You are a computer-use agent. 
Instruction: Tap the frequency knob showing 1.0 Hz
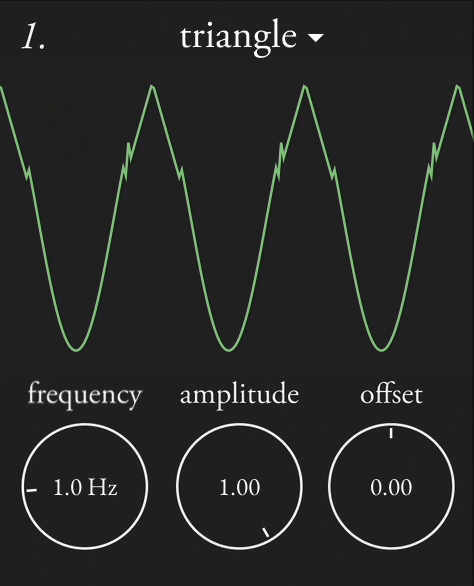tap(85, 486)
